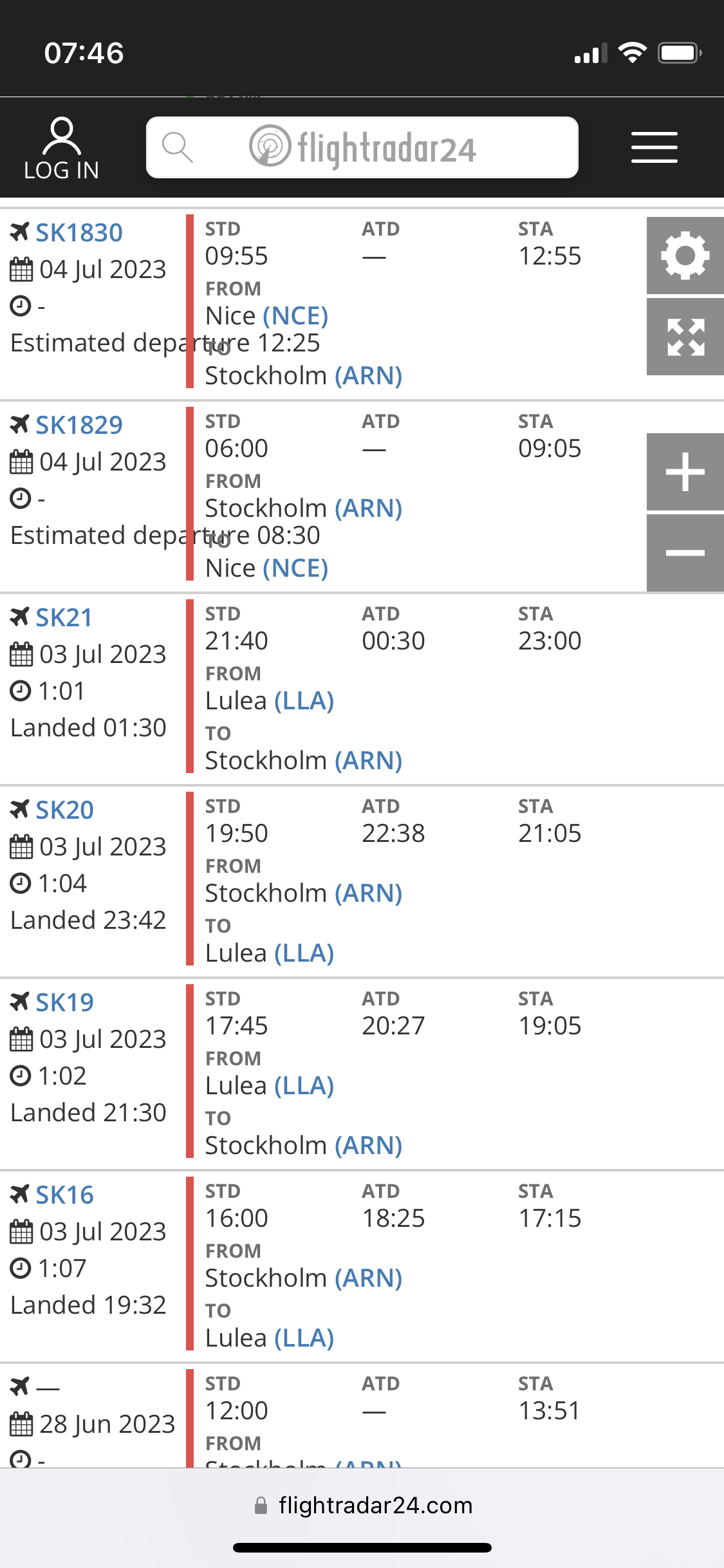724x1568 pixels.
Task: Open flight SK1830 link
Action: click(79, 232)
